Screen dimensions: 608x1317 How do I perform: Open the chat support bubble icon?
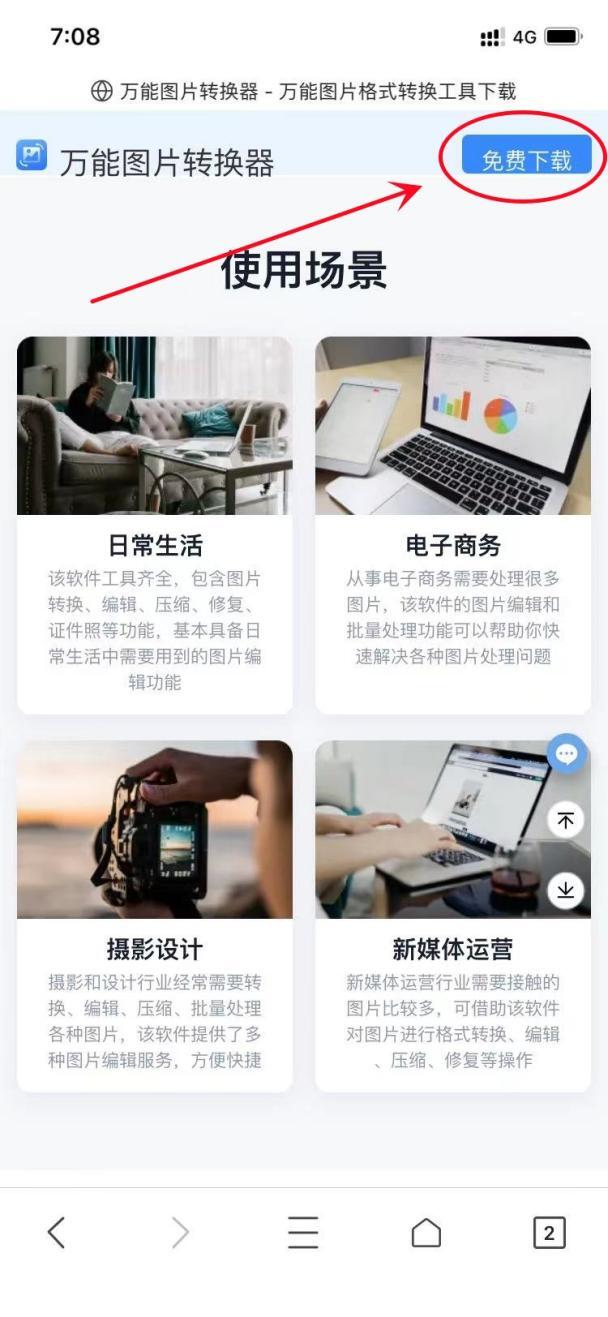point(567,754)
